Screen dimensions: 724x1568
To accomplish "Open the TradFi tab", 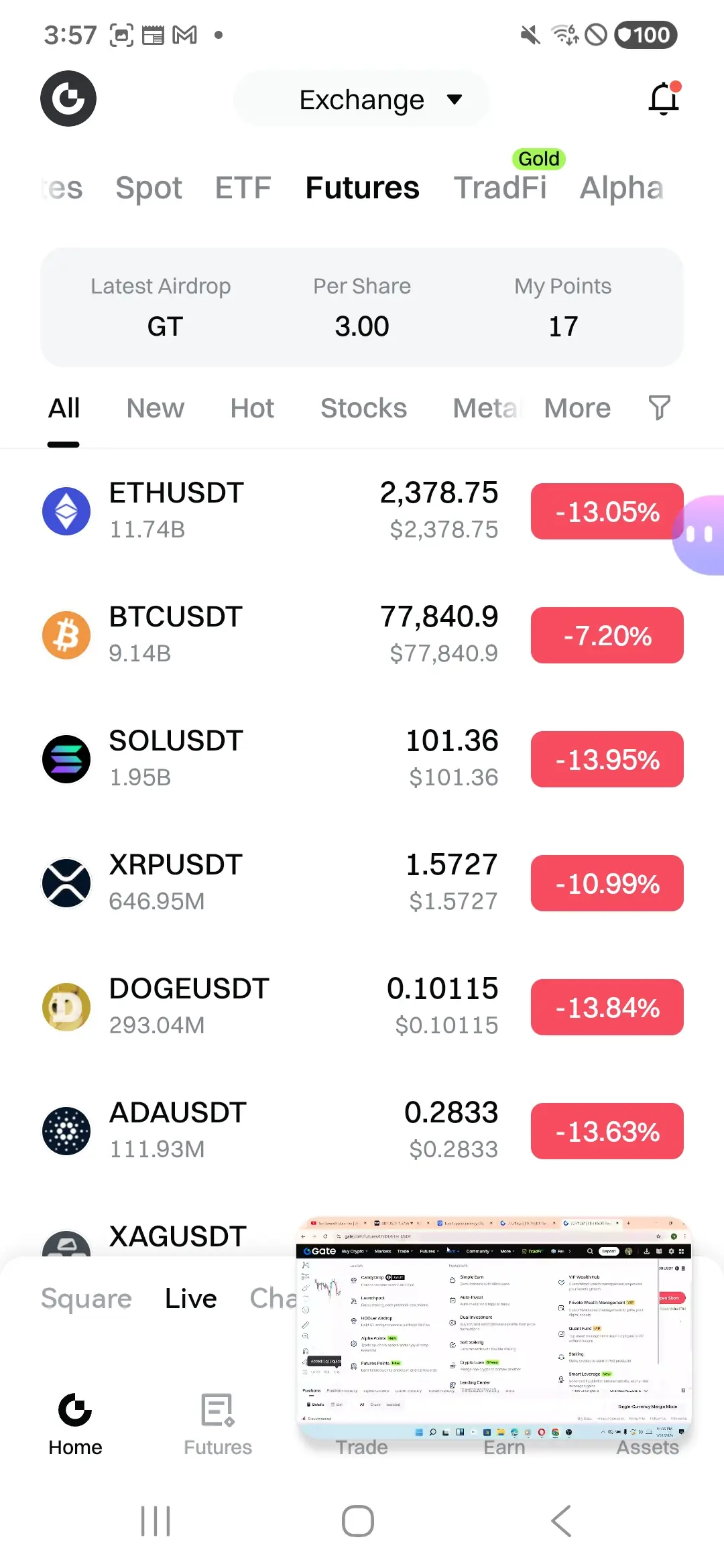I will (500, 188).
